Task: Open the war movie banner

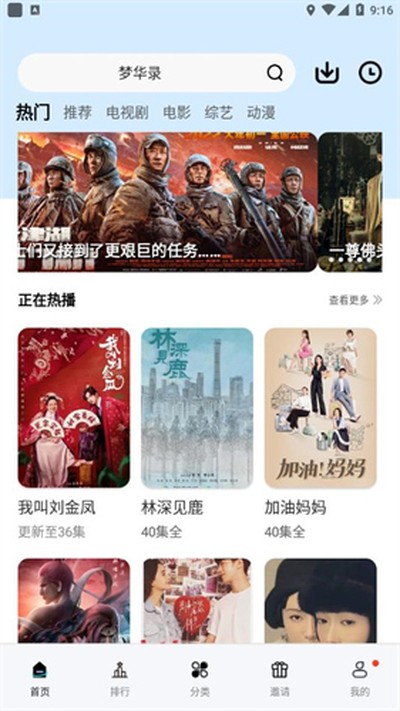Action: click(x=168, y=202)
